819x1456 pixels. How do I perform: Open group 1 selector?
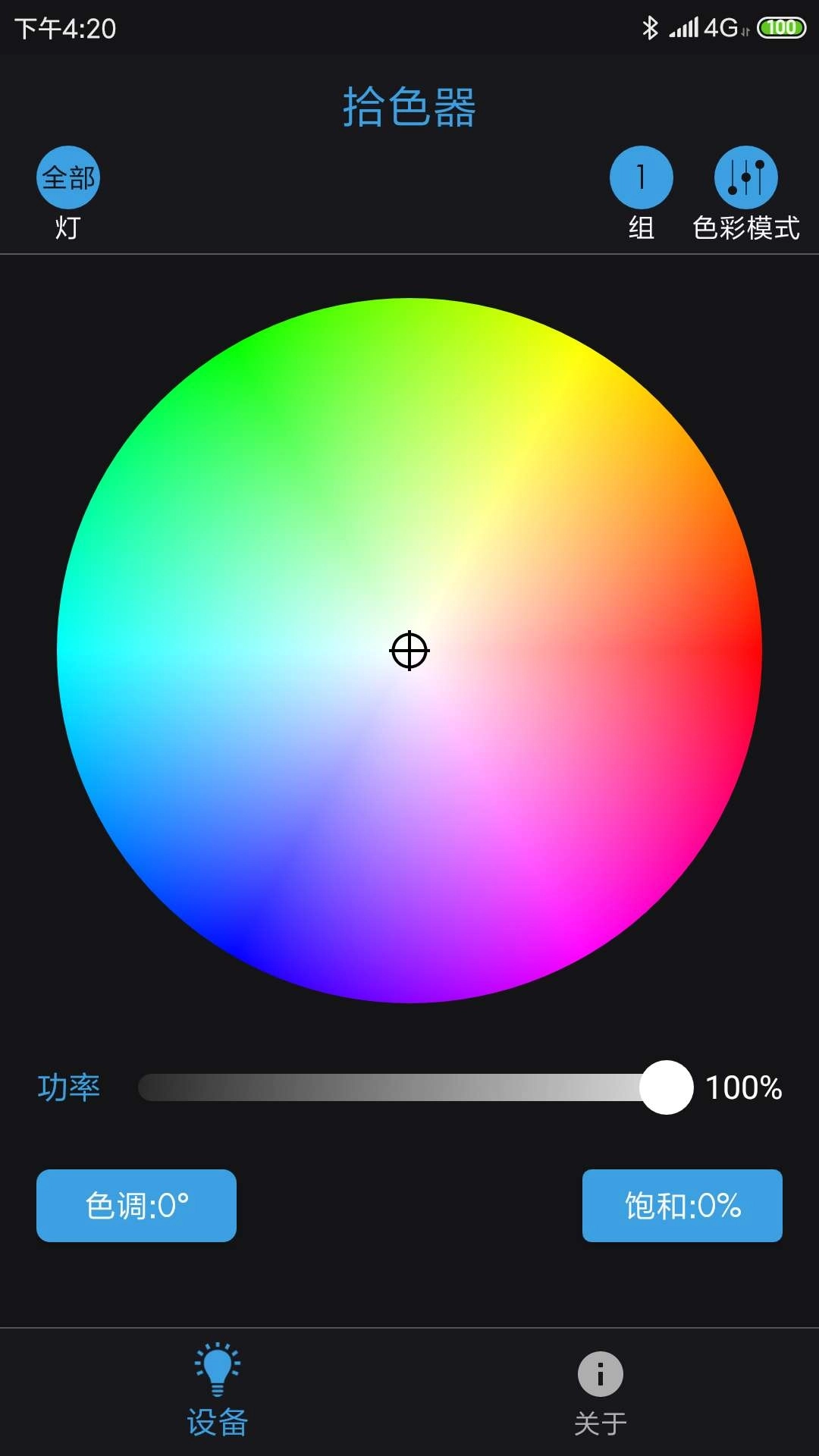pyautogui.click(x=641, y=177)
